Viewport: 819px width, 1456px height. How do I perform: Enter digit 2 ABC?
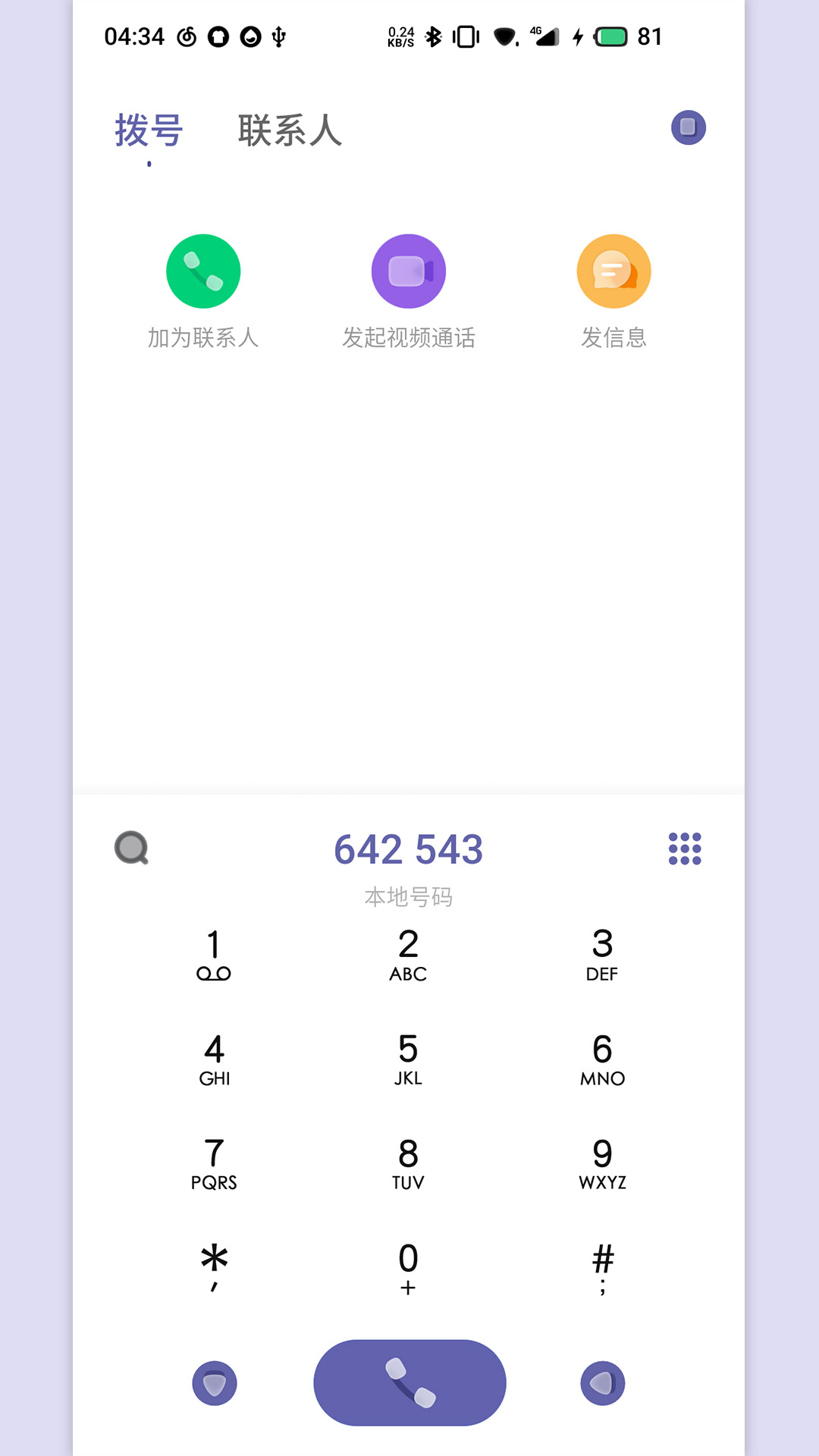click(x=408, y=955)
